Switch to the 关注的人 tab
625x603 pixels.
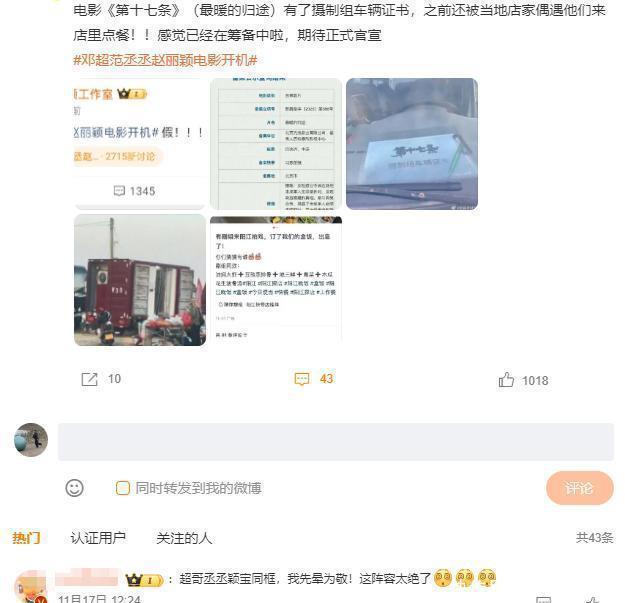[x=184, y=538]
